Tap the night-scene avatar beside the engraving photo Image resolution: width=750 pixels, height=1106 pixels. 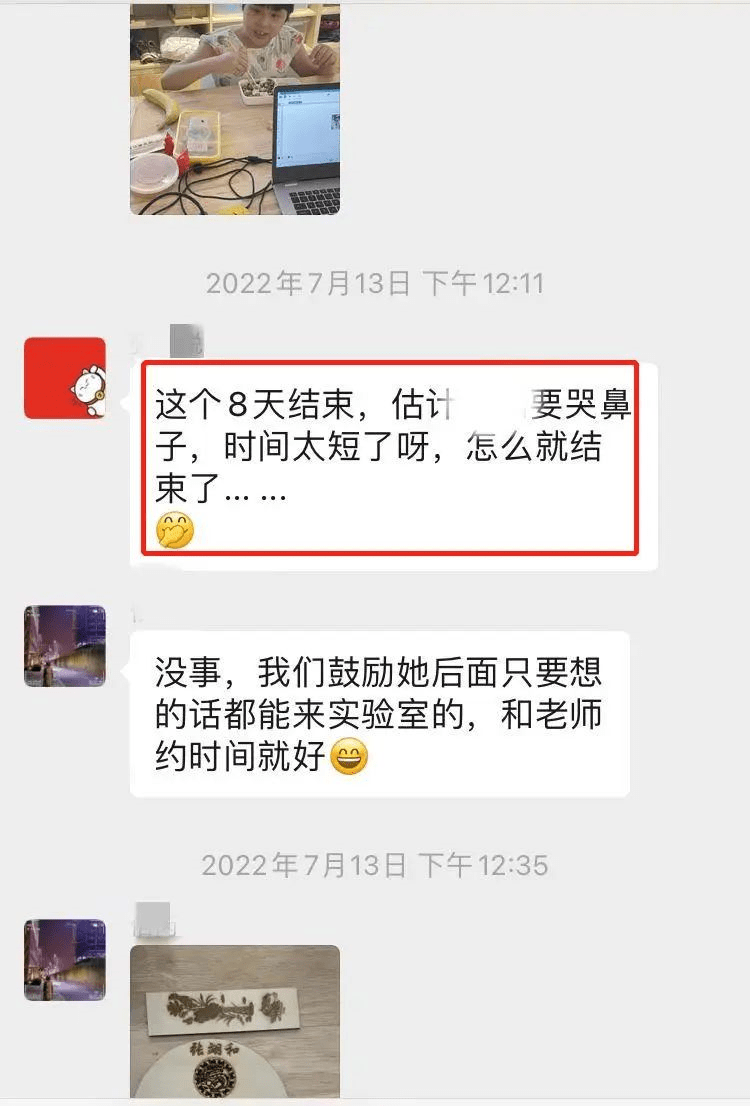click(x=65, y=960)
